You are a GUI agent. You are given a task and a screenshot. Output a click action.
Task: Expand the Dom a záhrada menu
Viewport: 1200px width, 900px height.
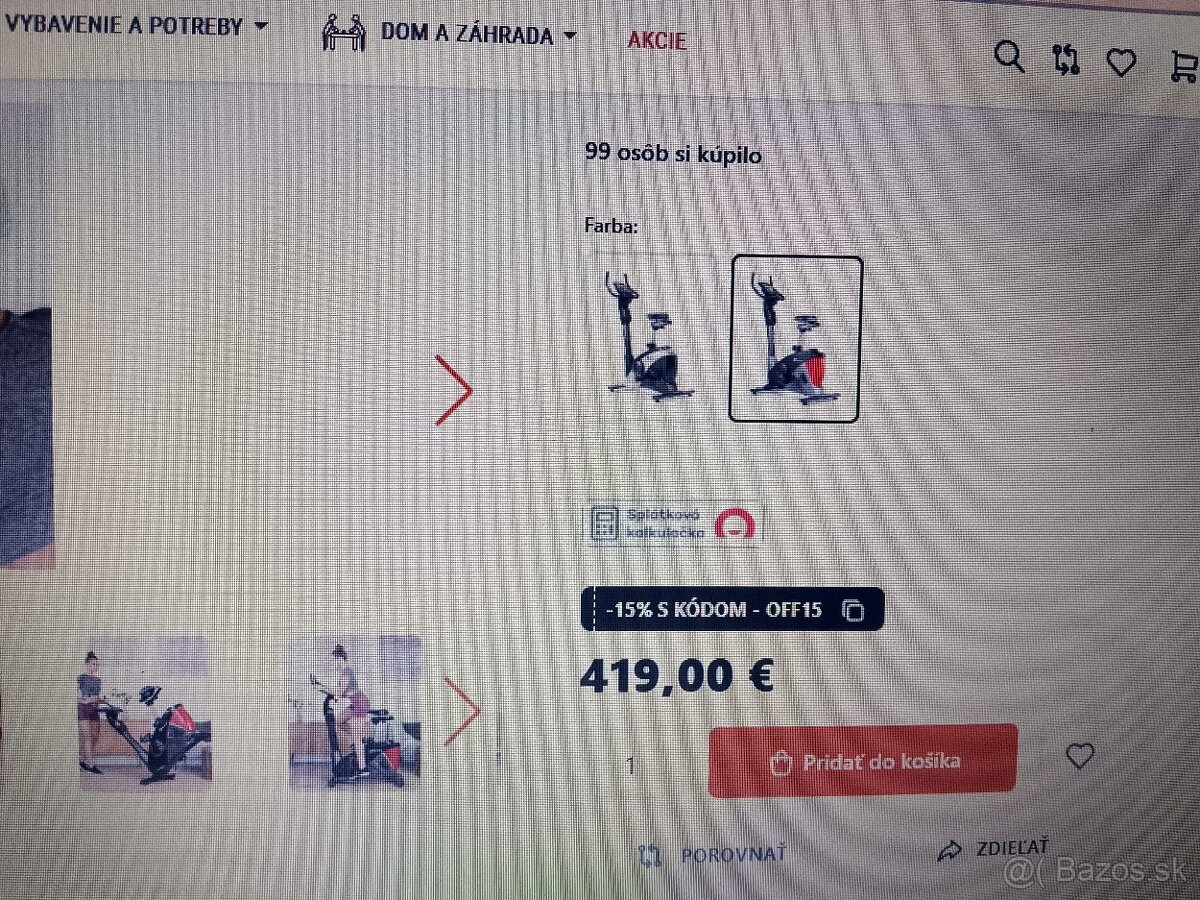click(478, 35)
